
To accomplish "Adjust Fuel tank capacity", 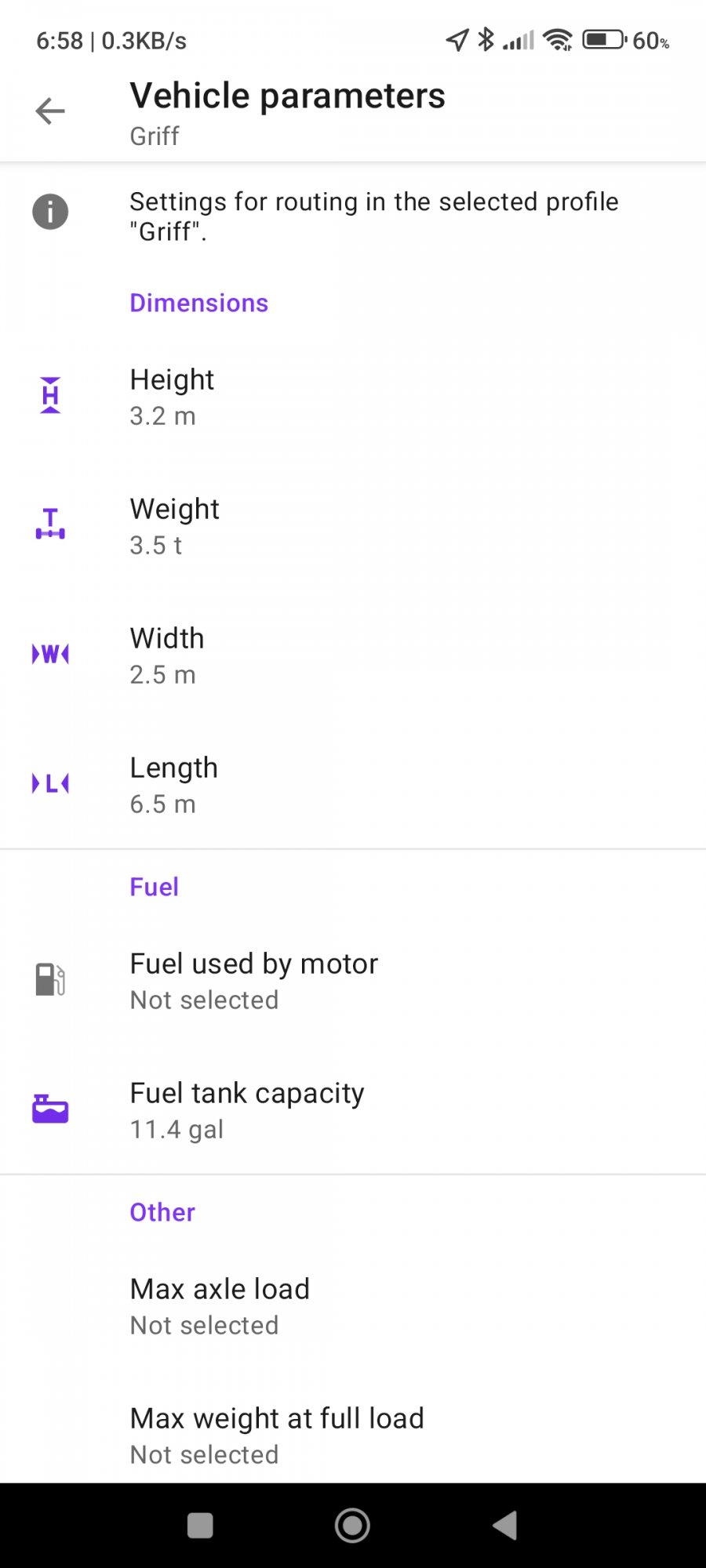I will click(x=353, y=1110).
